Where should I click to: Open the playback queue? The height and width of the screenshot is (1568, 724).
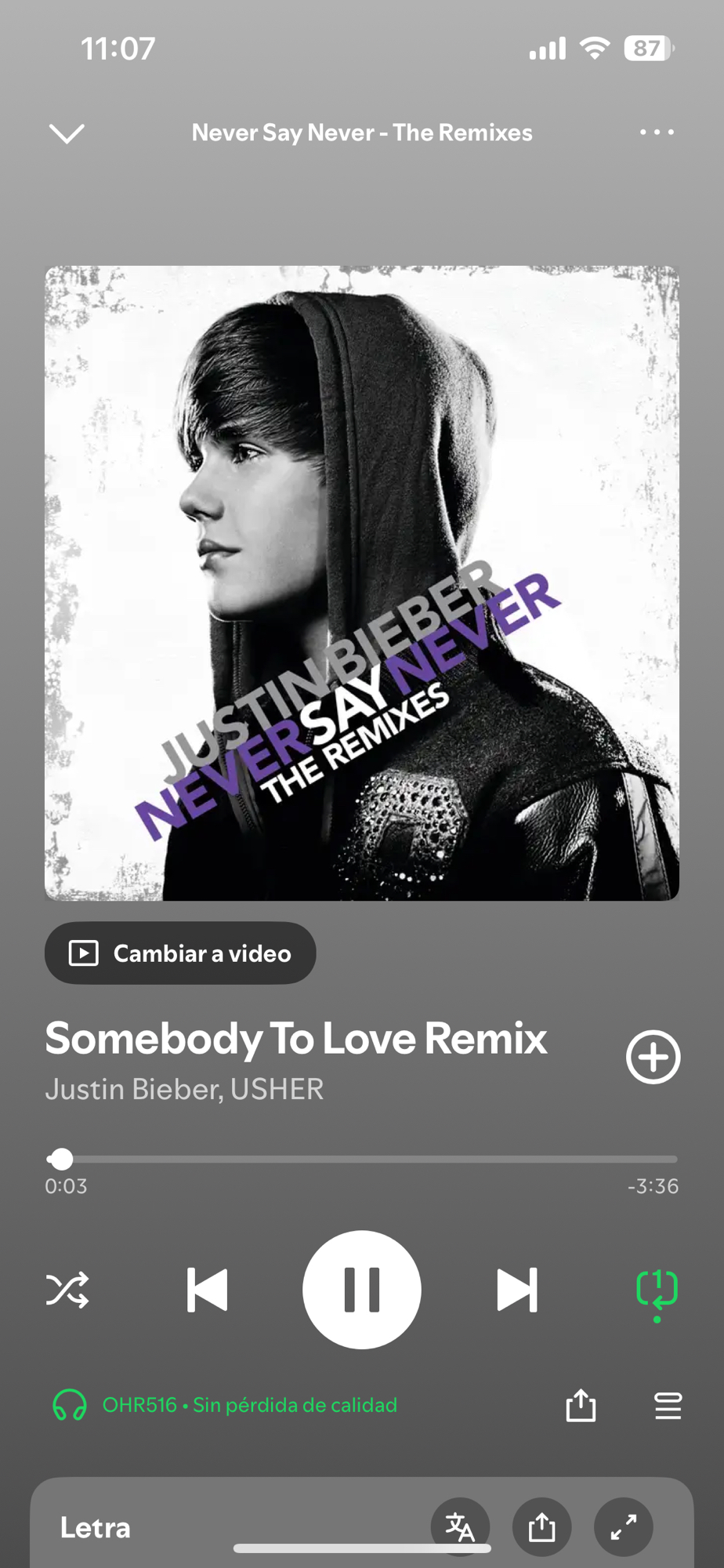pos(668,1406)
